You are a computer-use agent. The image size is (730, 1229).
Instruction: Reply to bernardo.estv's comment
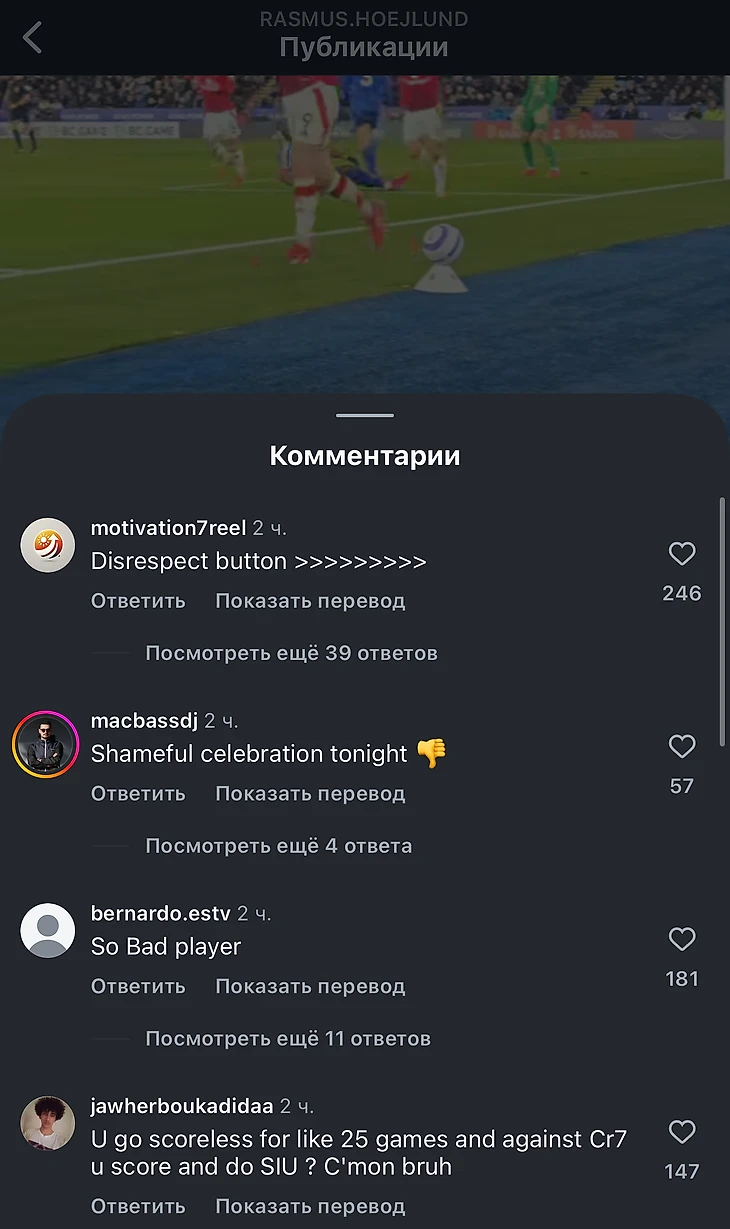tap(138, 986)
